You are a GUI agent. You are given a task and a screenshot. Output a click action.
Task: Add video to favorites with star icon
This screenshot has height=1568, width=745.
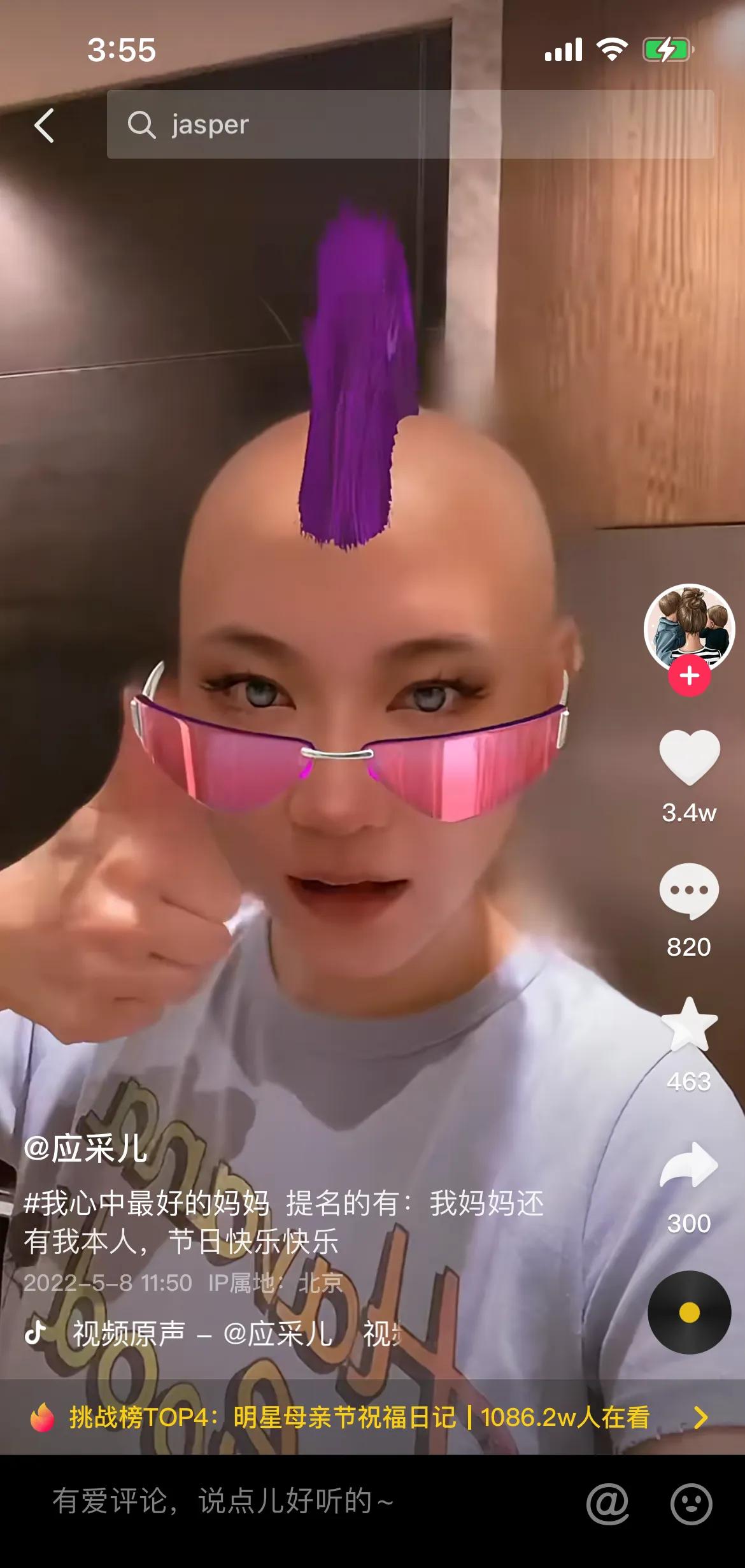pos(689,1025)
